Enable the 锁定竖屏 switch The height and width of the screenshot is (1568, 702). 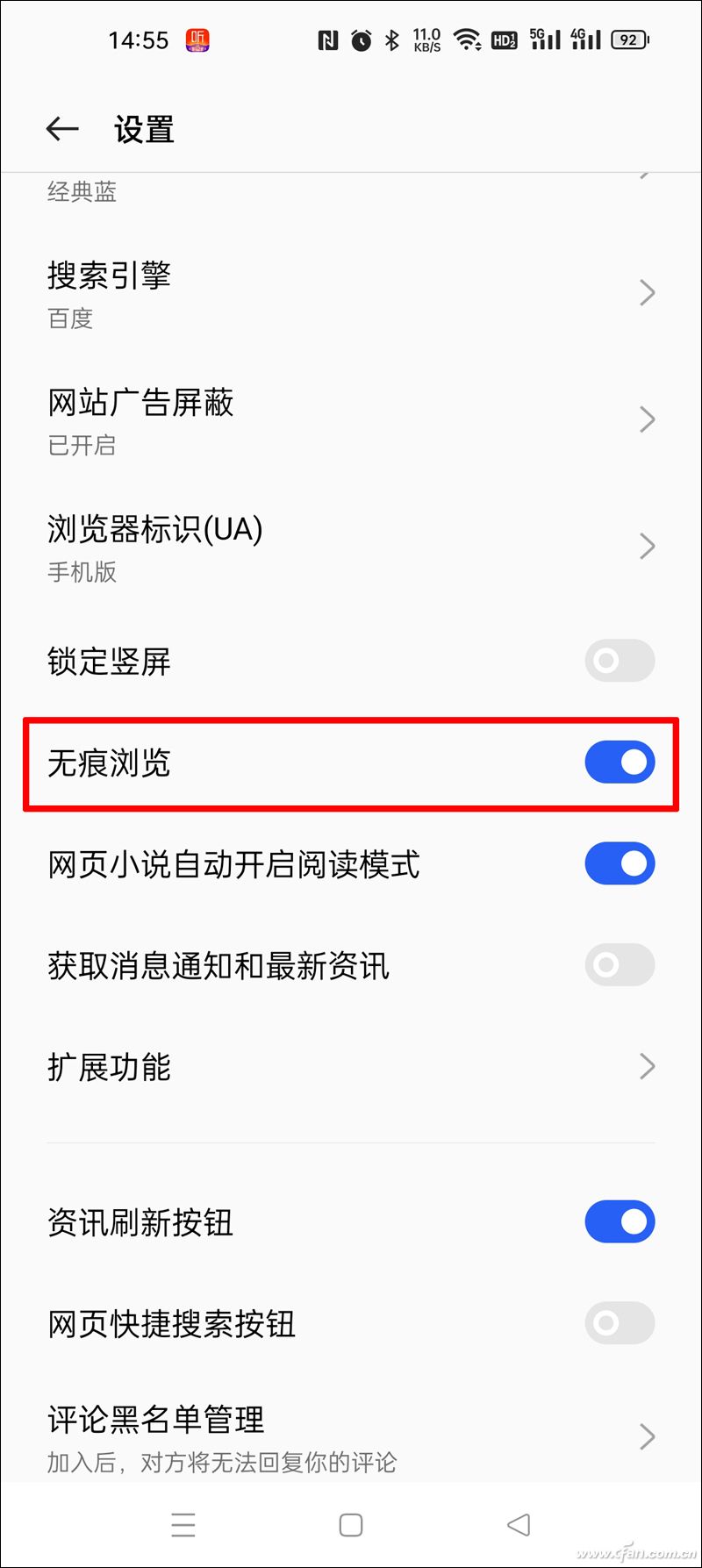coord(620,661)
